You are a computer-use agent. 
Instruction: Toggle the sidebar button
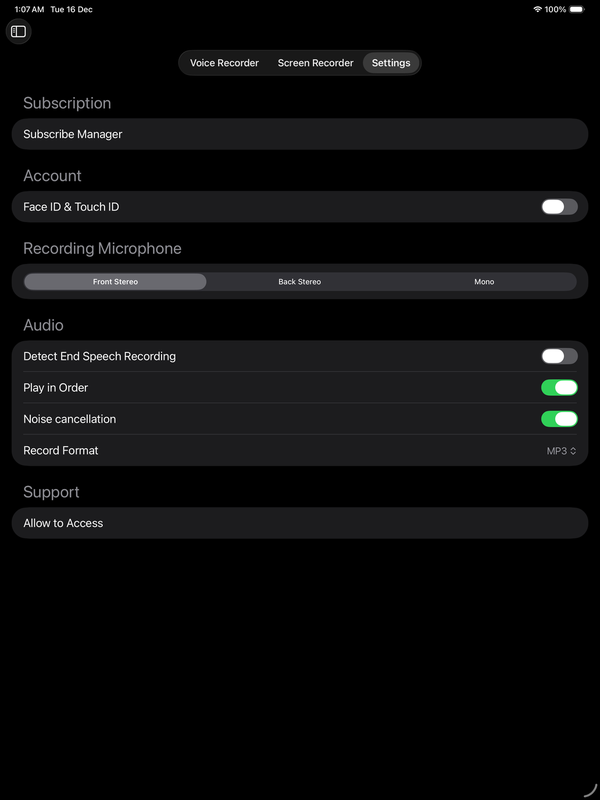pos(18,32)
